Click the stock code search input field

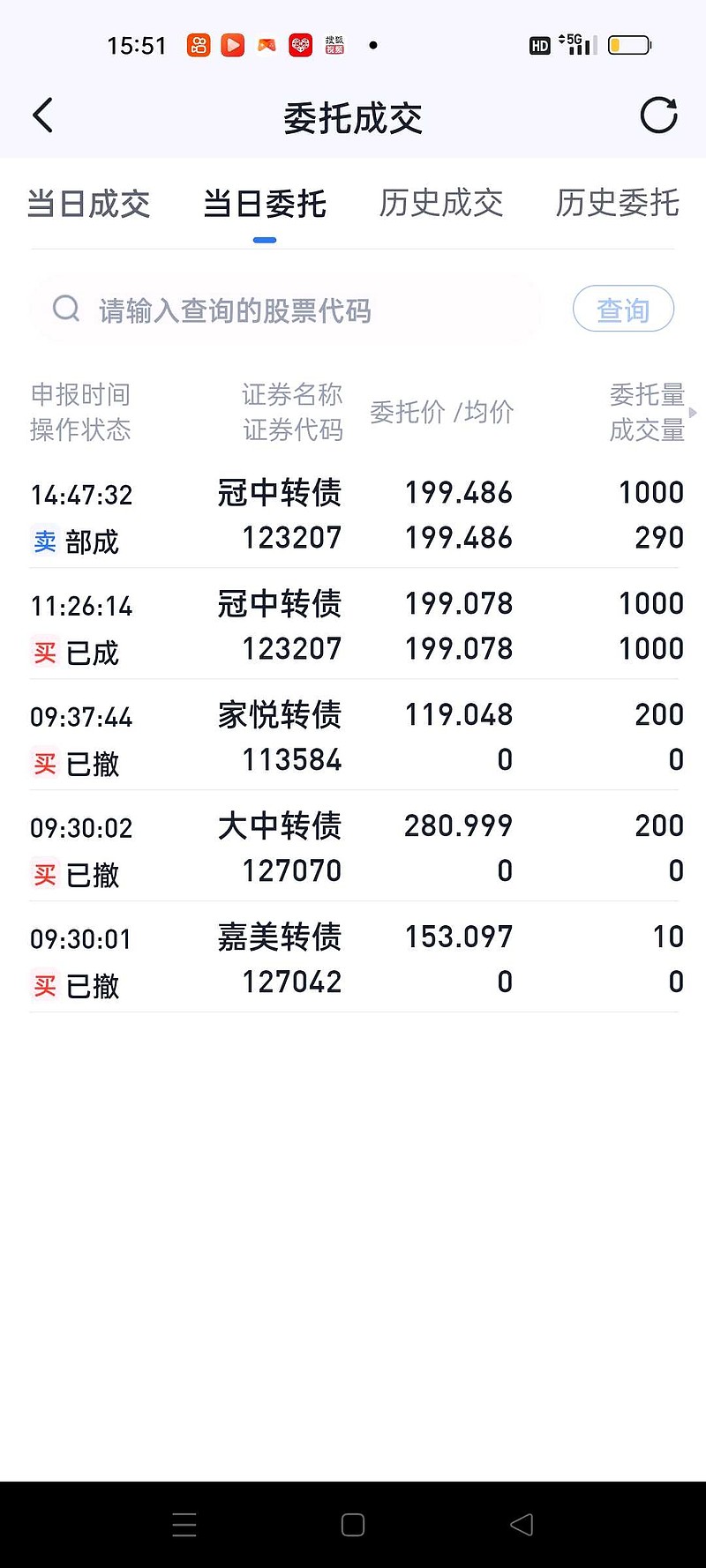click(x=265, y=310)
